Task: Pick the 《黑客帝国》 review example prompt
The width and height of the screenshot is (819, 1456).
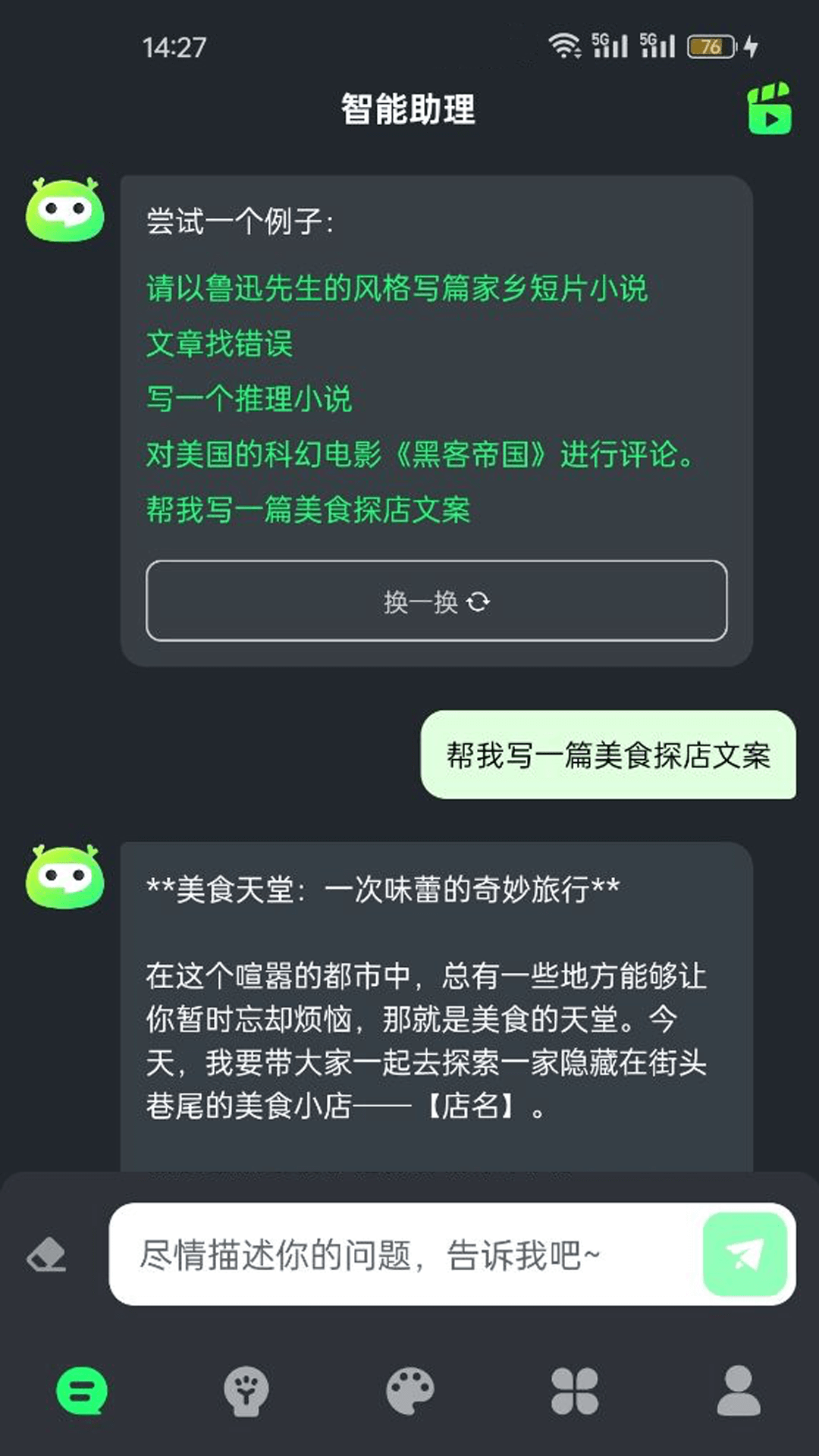Action: (x=419, y=454)
